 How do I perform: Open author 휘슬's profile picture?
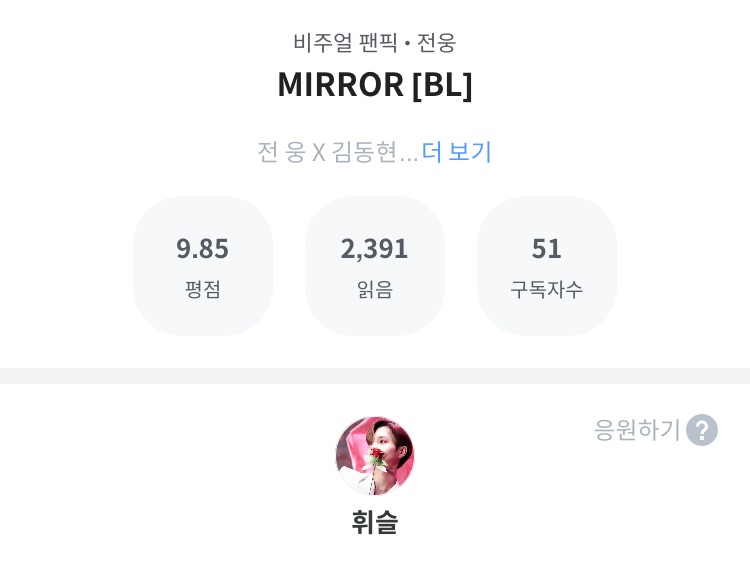(x=375, y=456)
